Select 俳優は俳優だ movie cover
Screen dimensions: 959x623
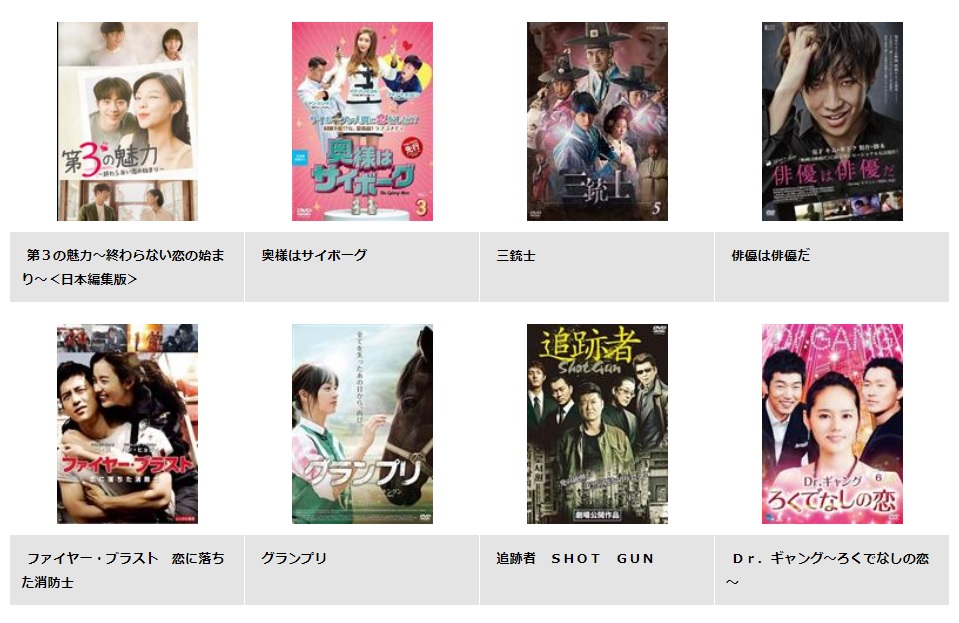point(832,121)
